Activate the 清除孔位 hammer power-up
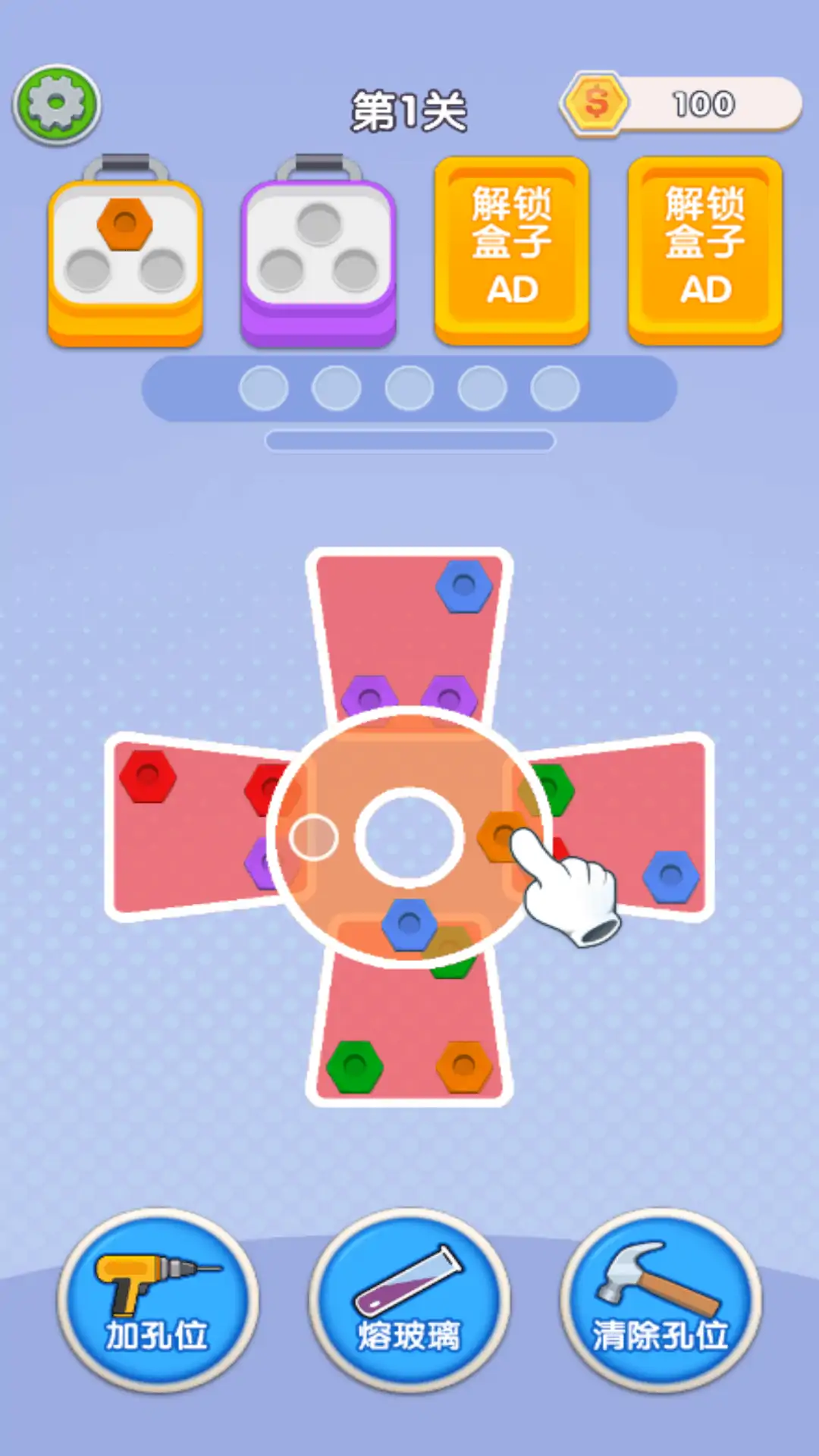Screen dimensions: 819x1456 pos(661,1300)
